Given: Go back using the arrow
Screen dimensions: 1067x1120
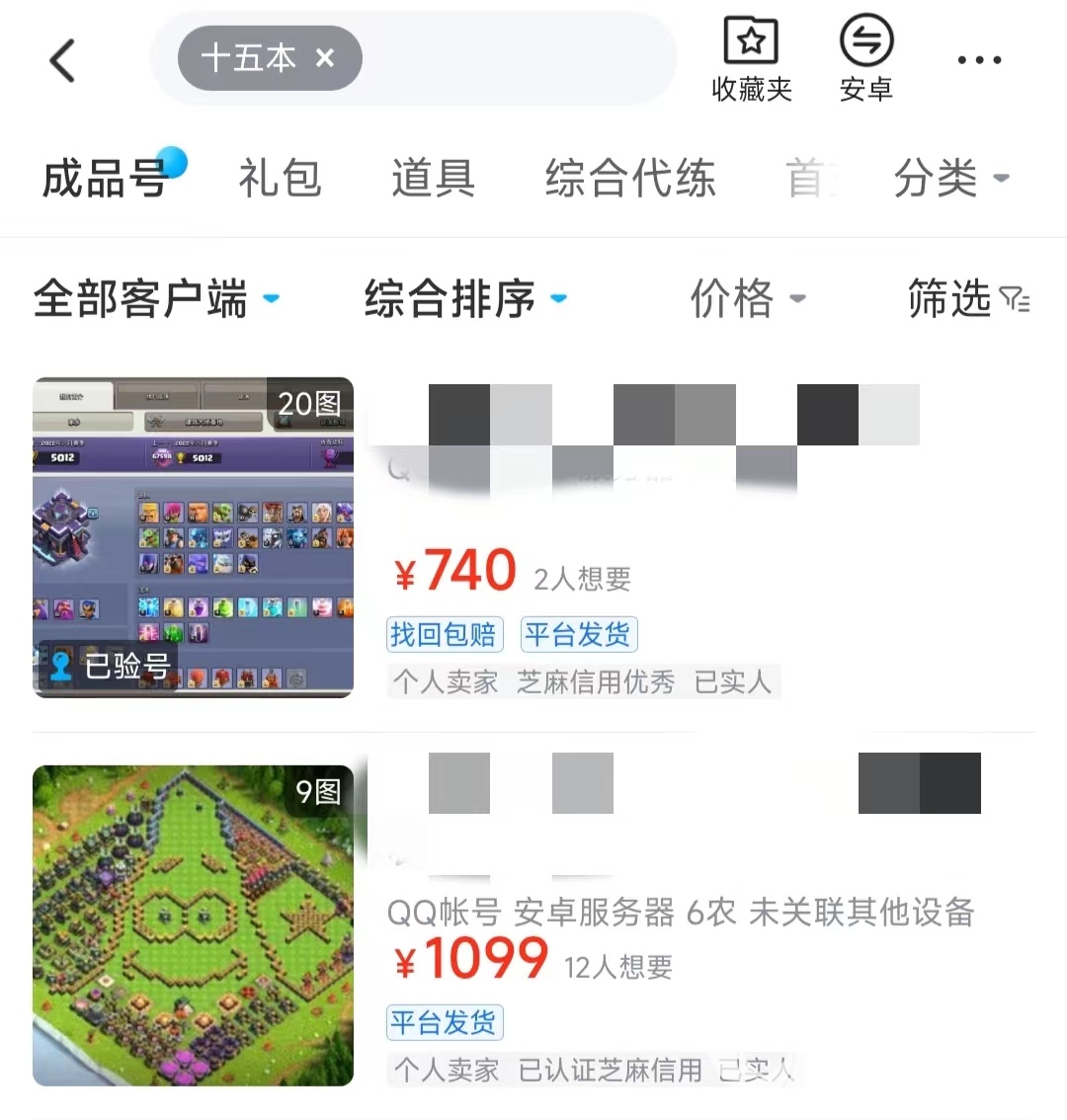Looking at the screenshot, I should coord(62,60).
